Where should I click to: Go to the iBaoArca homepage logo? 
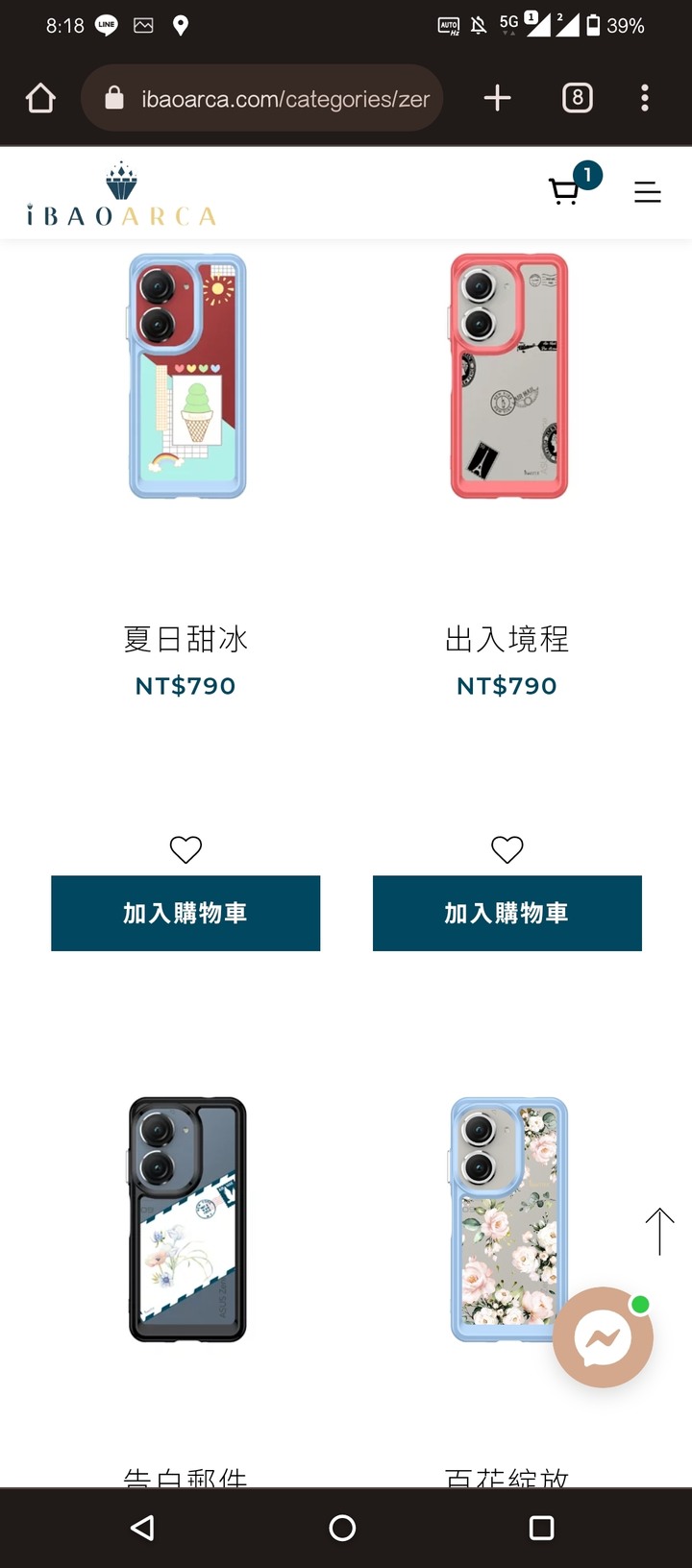click(121, 194)
